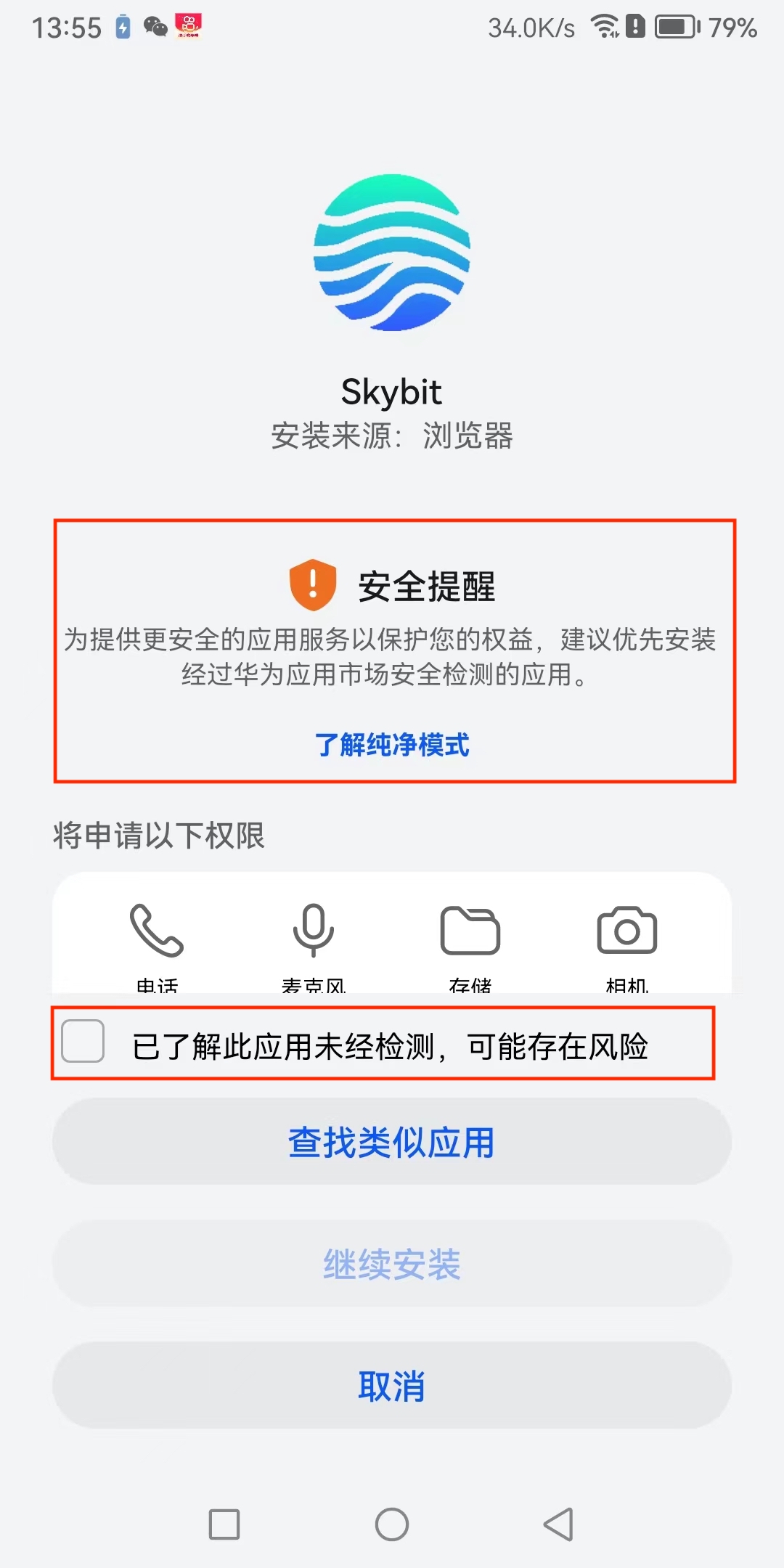Open recent apps with the square button
Viewport: 784px width, 1568px height.
(224, 1524)
